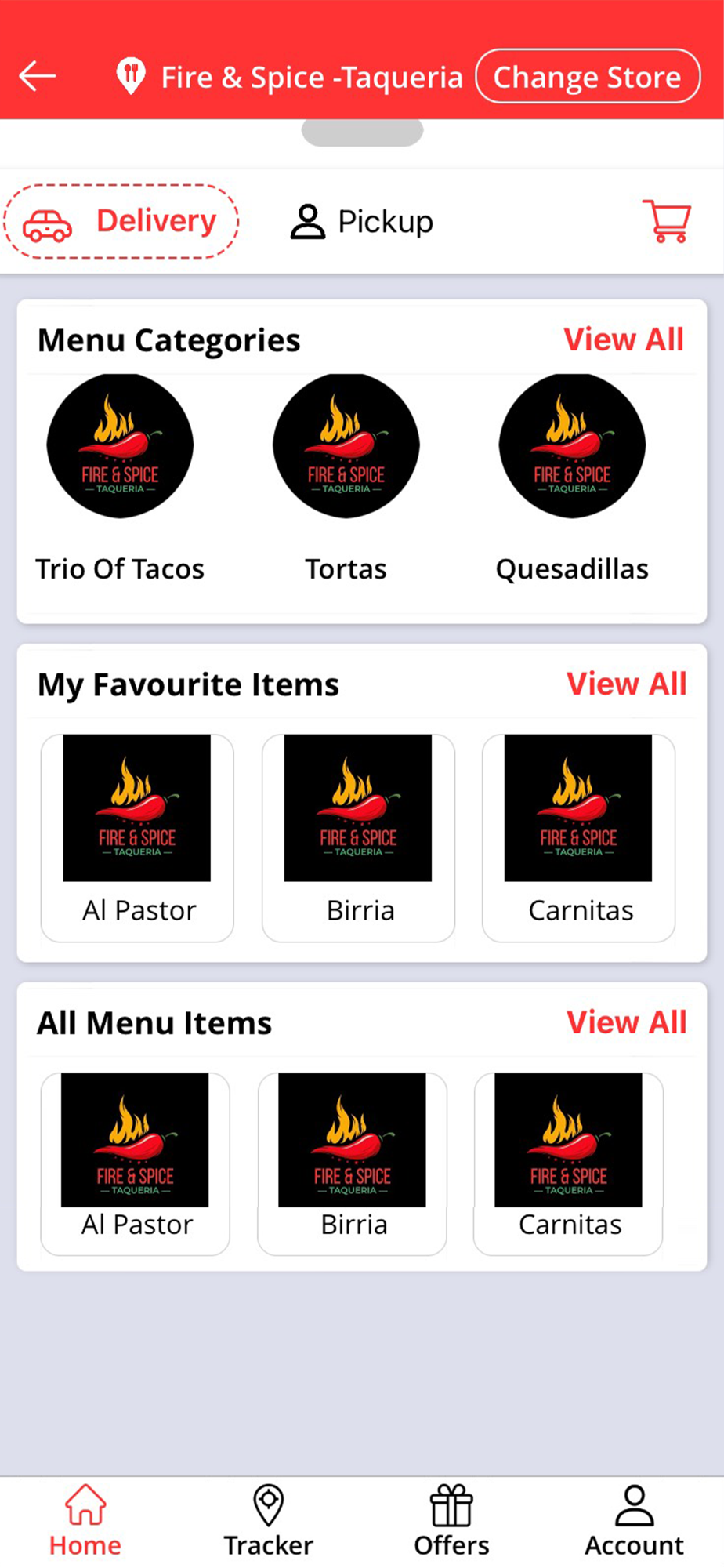Open Carnitas in My Favourite Items
This screenshot has height=1568, width=724.
coord(578,837)
